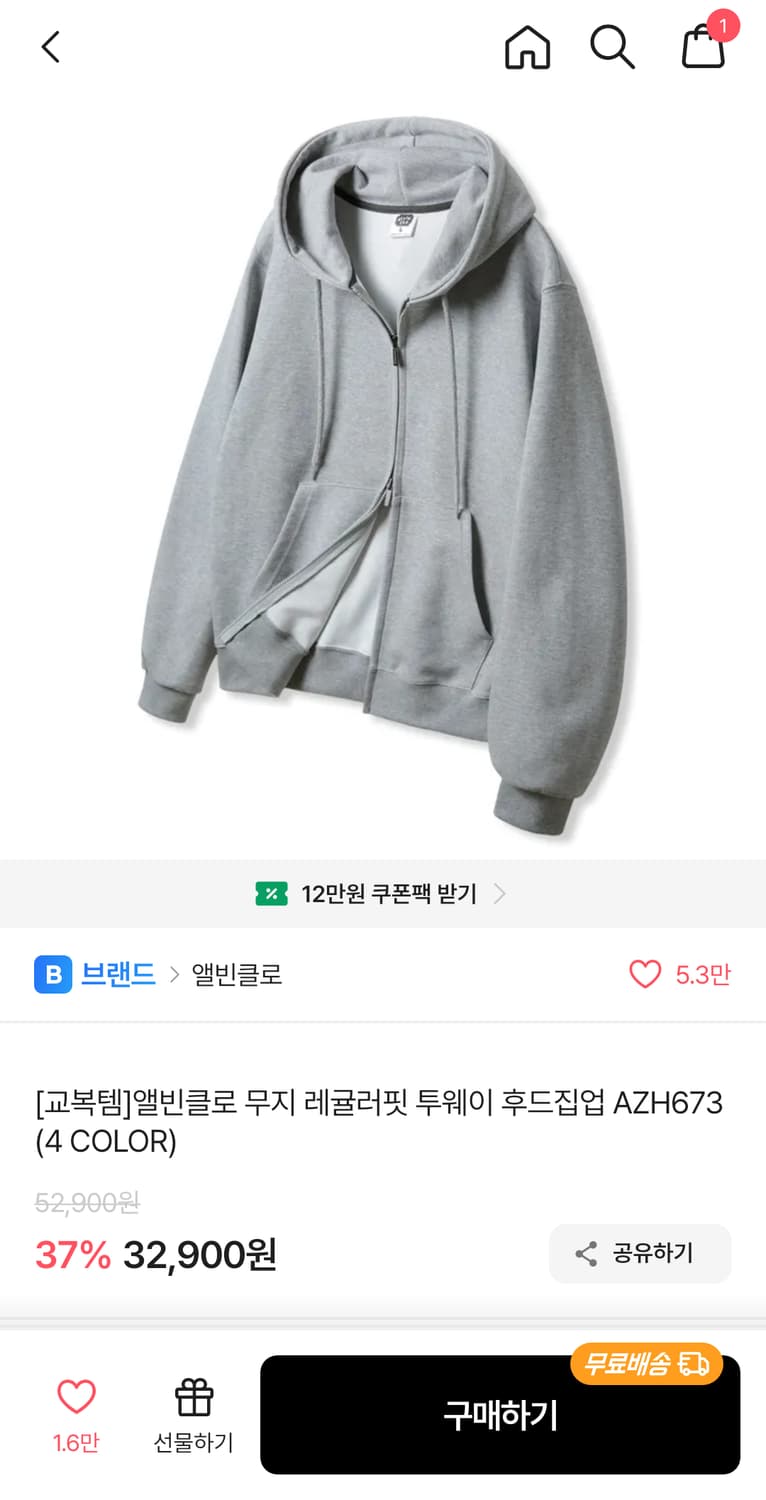Toggle the brand favorite heart showing 5.3만
This screenshot has height=1500, width=766.
click(x=646, y=975)
